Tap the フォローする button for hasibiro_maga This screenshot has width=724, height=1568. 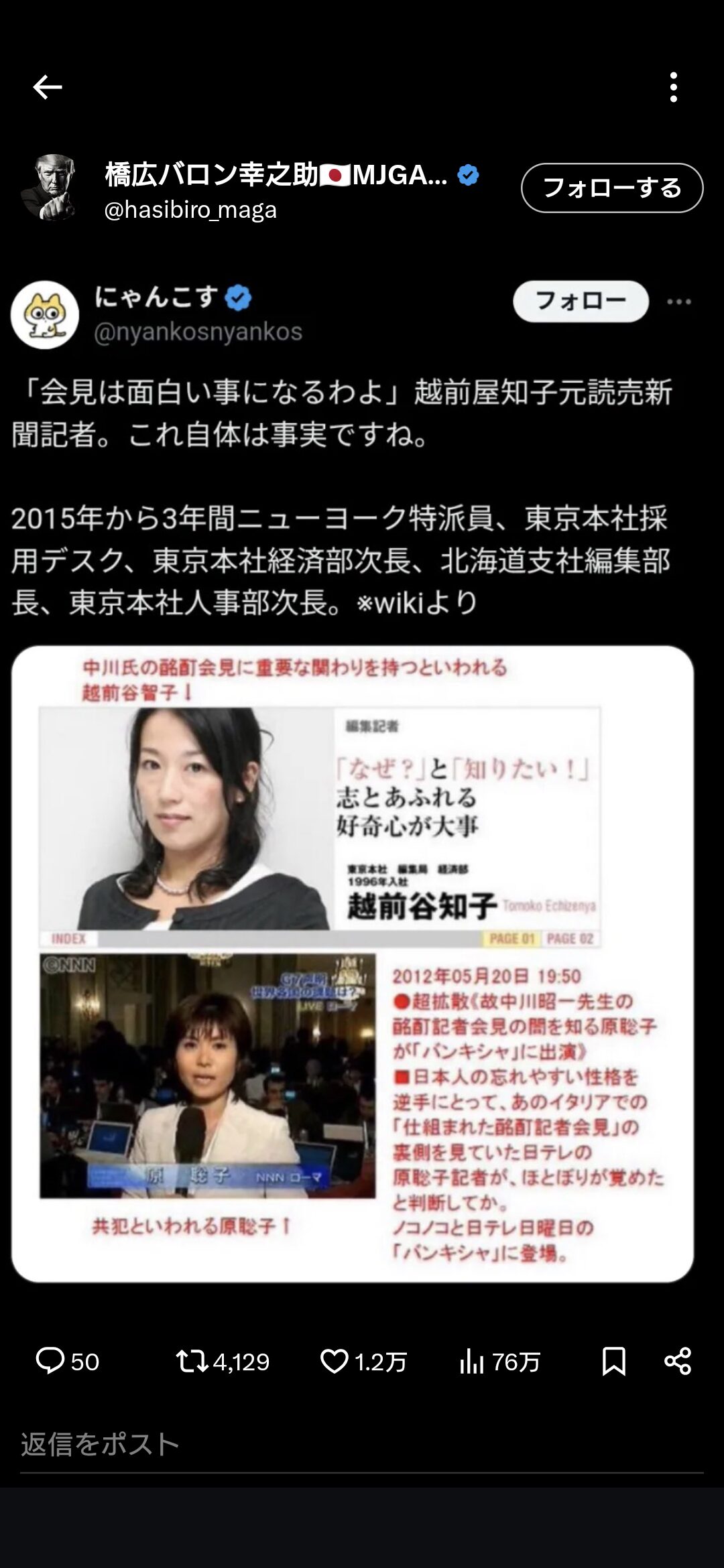click(612, 188)
